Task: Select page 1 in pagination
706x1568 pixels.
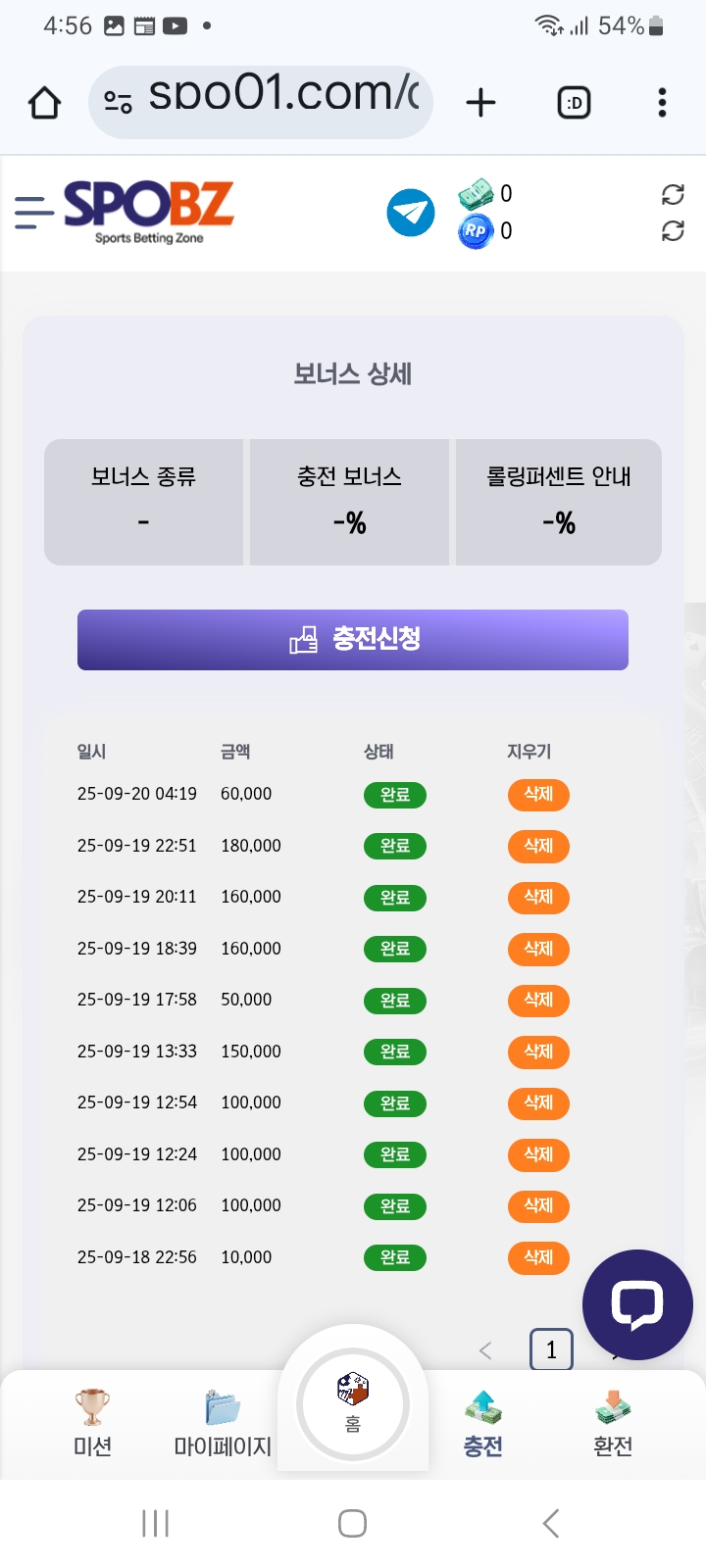Action: (551, 1350)
